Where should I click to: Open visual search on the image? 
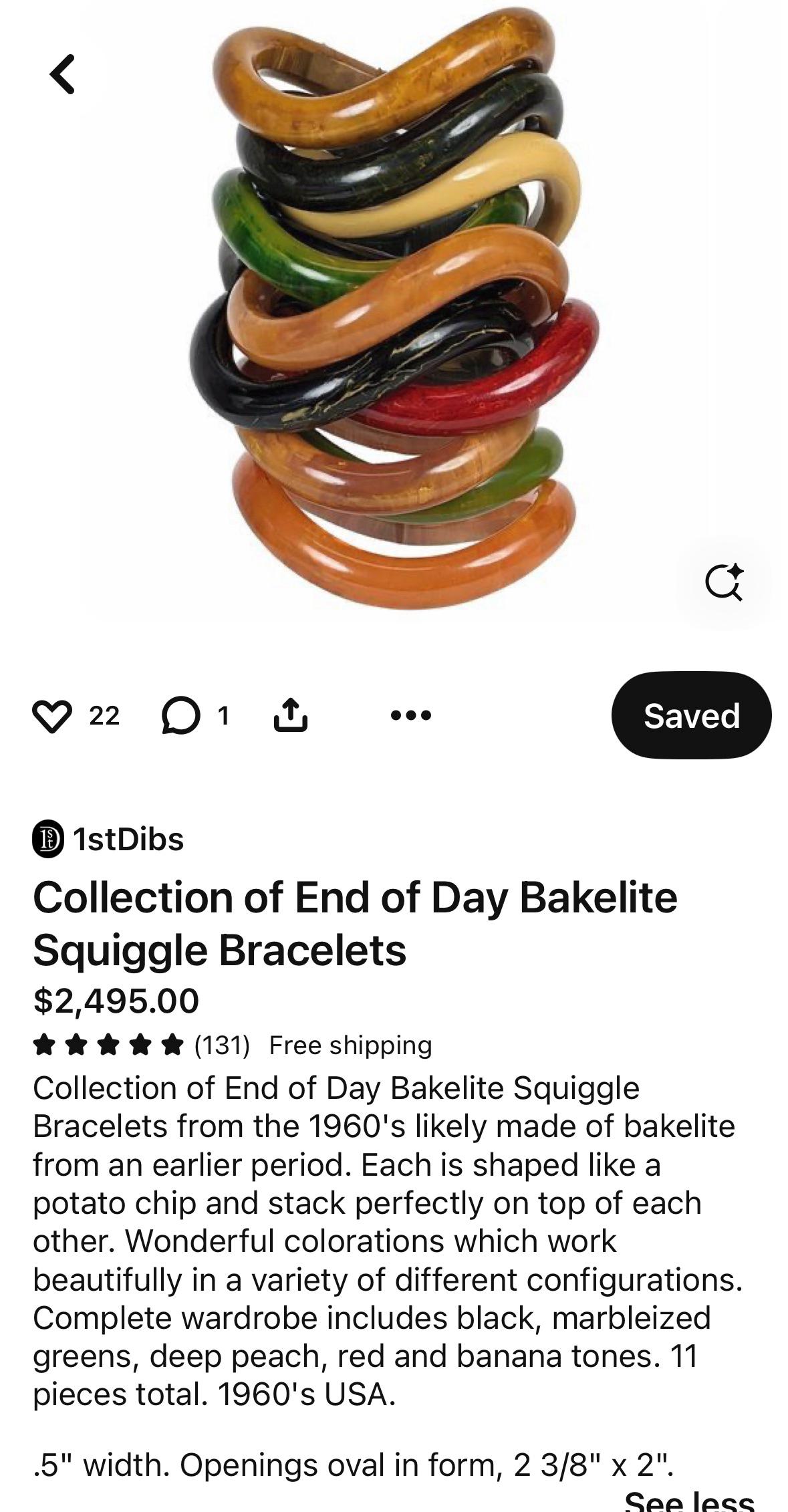(x=724, y=583)
